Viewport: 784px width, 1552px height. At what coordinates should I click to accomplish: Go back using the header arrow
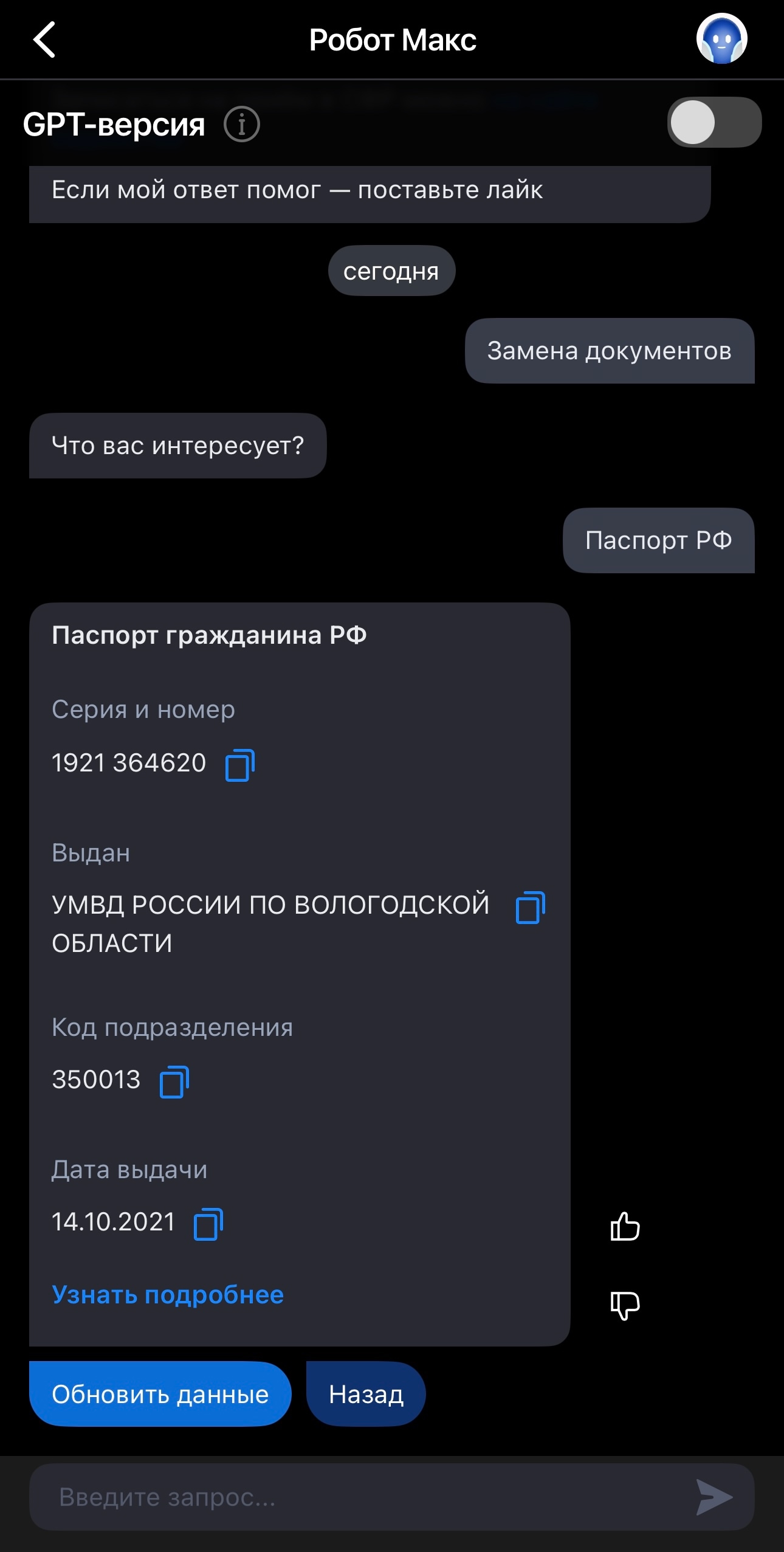(x=44, y=40)
